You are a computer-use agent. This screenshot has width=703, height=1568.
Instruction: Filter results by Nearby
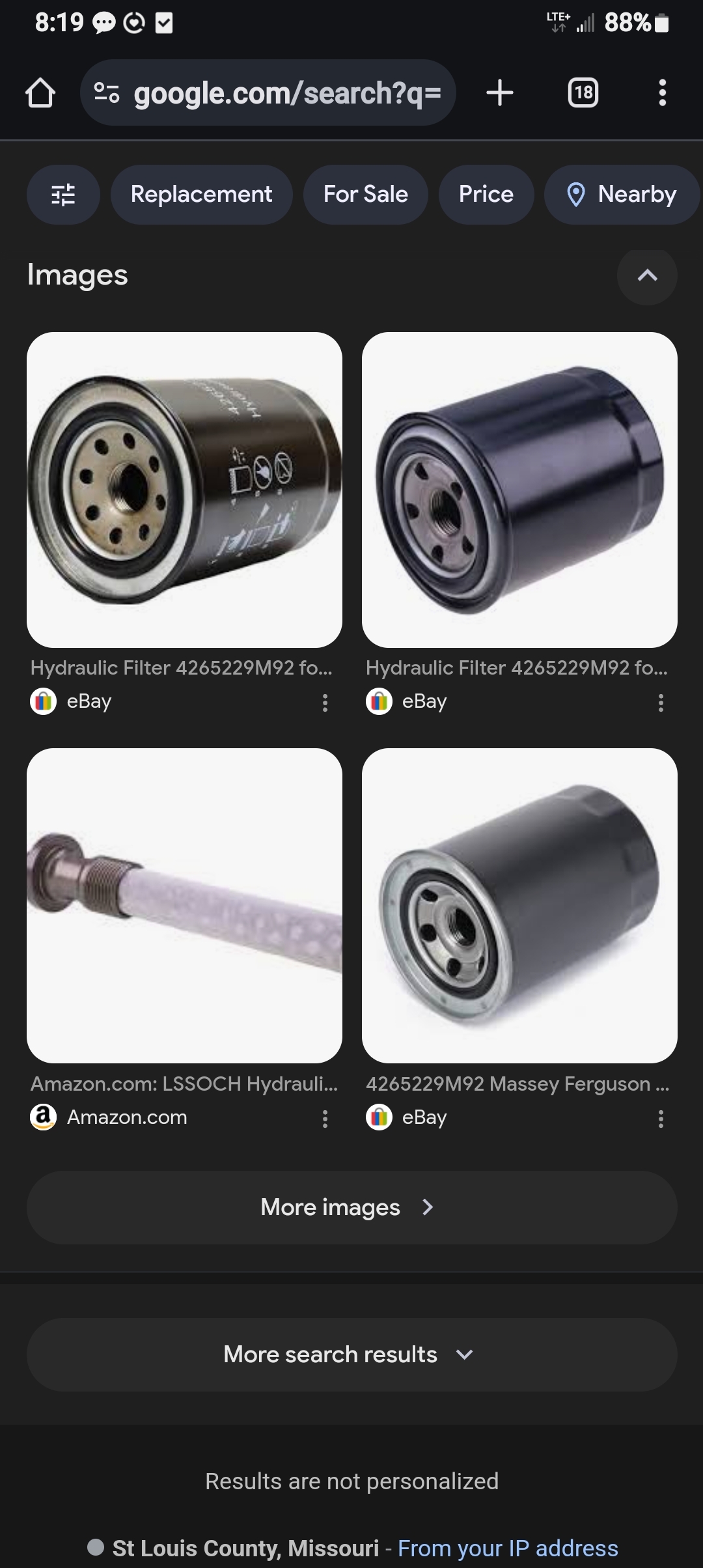[x=622, y=194]
